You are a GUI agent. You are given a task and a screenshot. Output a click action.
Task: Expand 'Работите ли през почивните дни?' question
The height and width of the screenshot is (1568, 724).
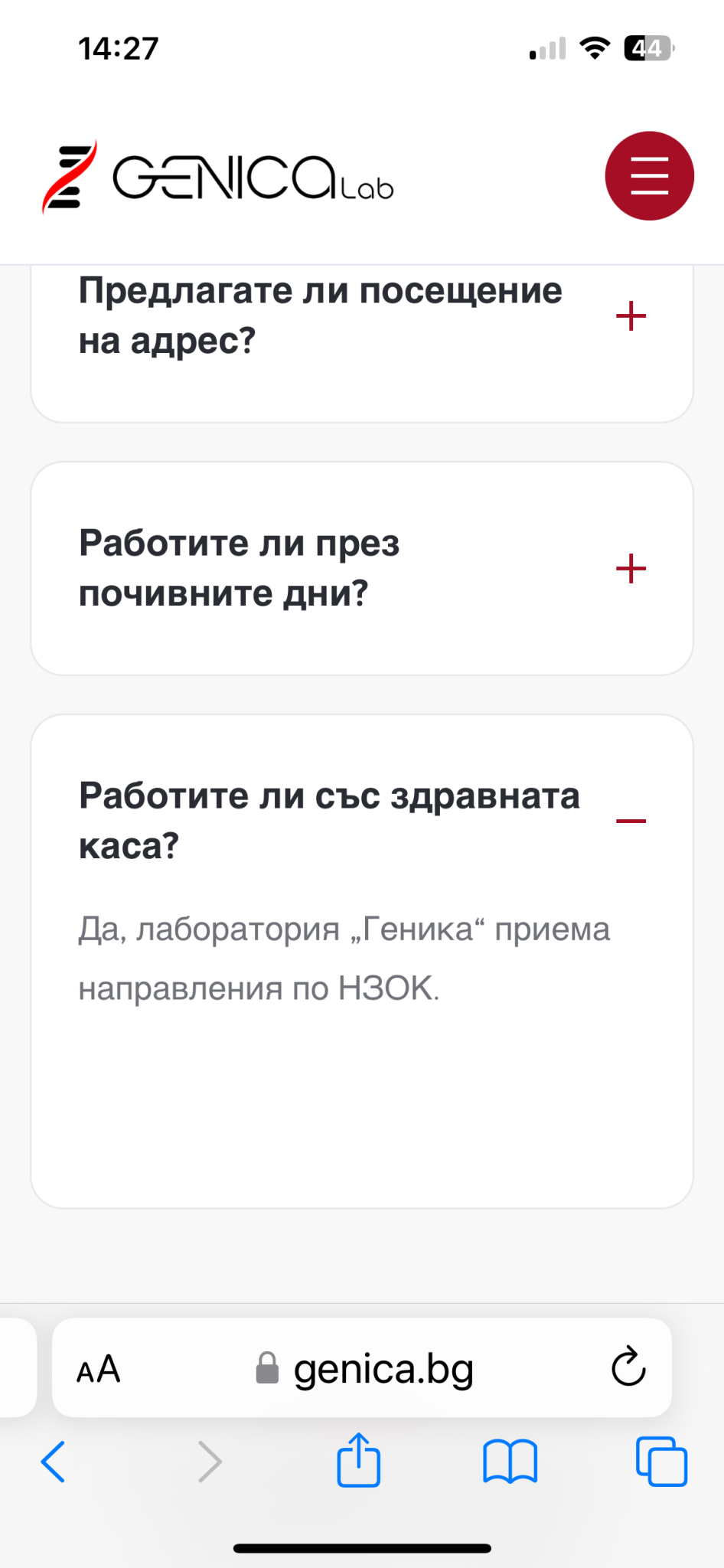coord(631,568)
